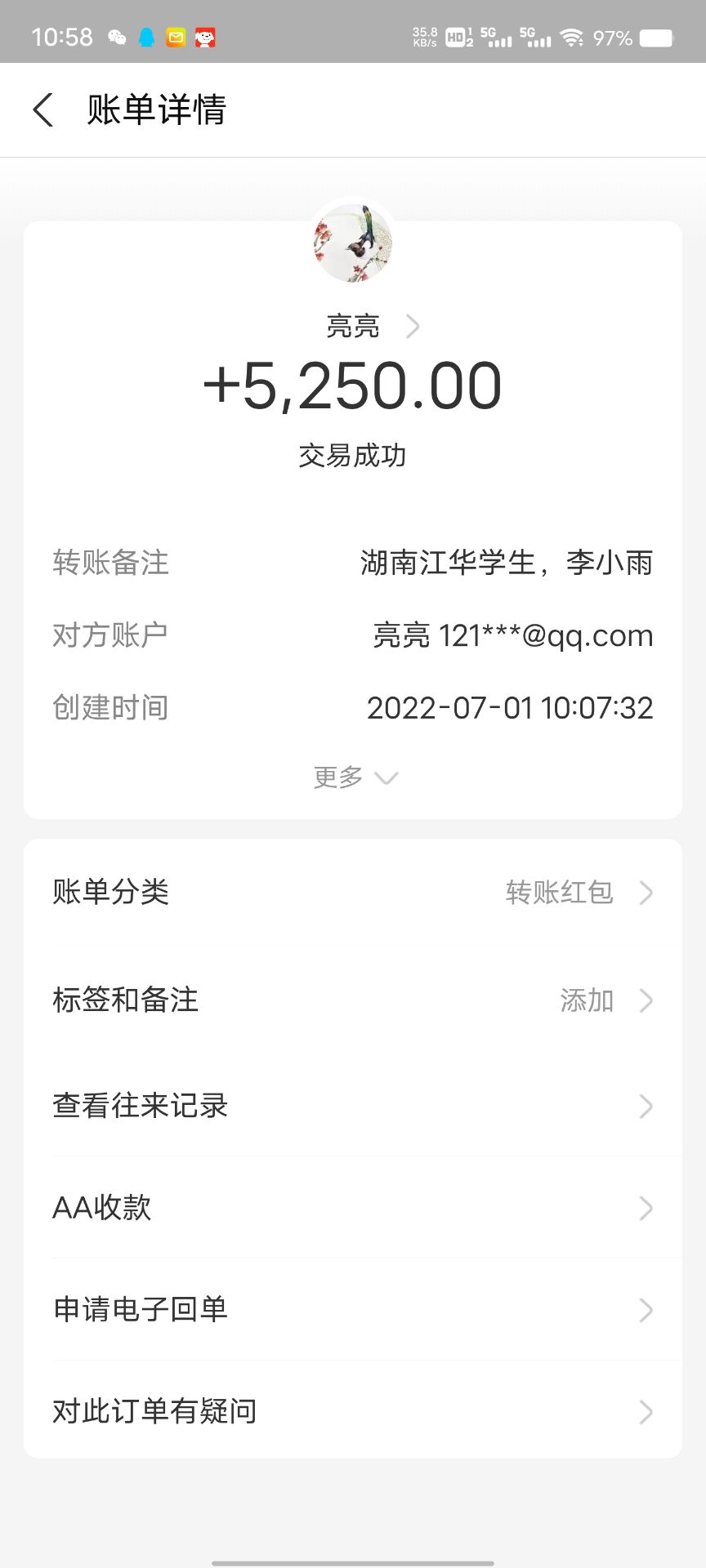Tap the clock showing 10:58
The width and height of the screenshot is (706, 1568).
[x=63, y=38]
